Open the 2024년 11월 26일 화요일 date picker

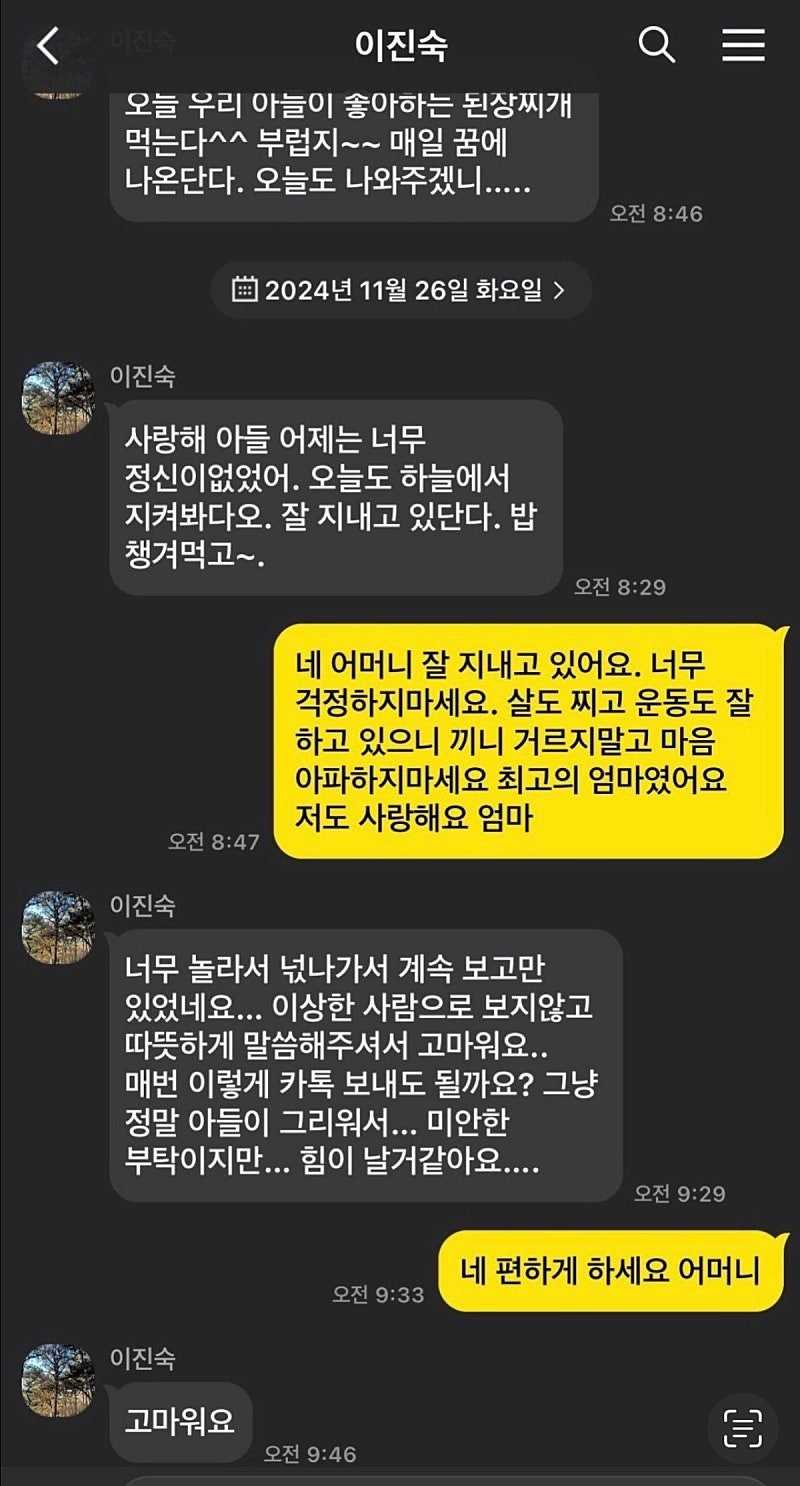(x=400, y=291)
